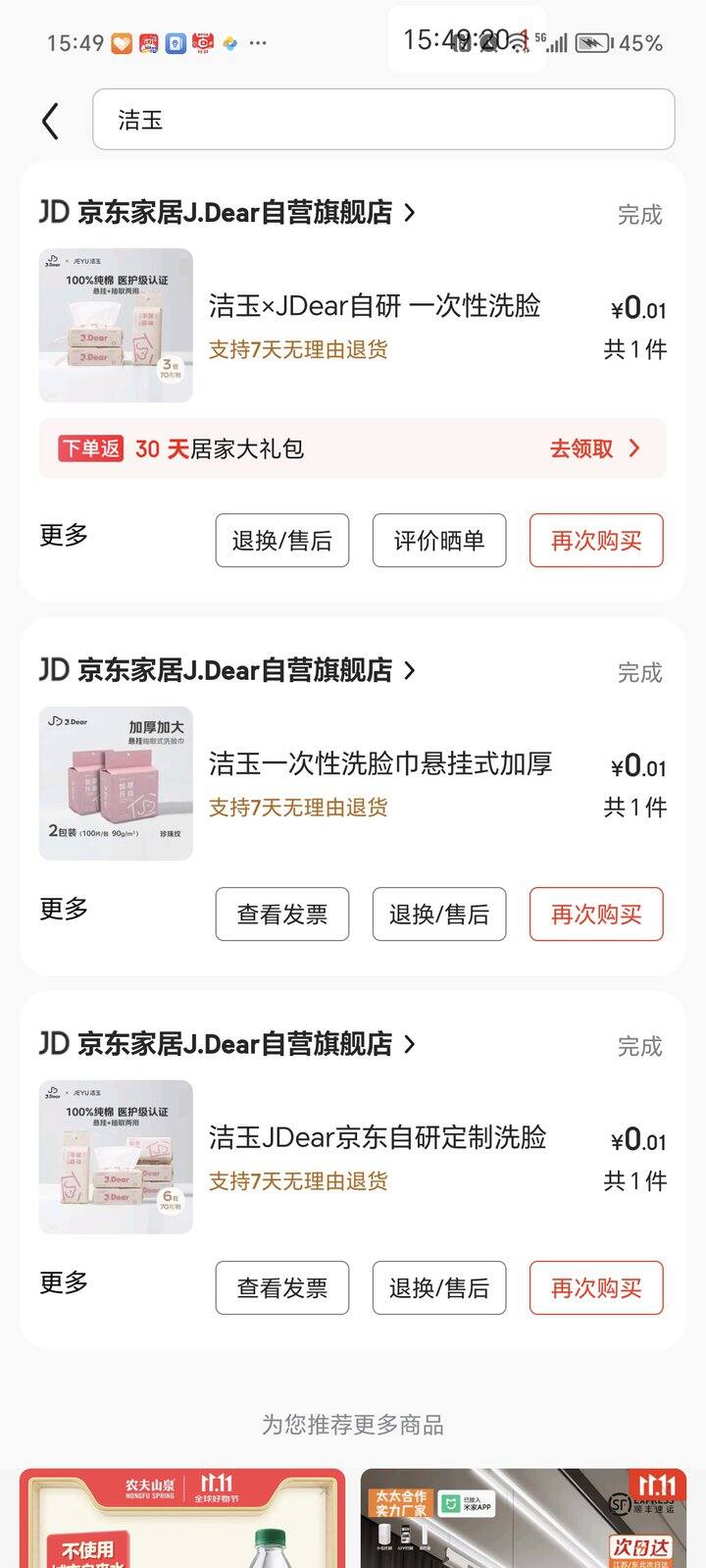Image resolution: width=706 pixels, height=1568 pixels.
Task: Open the recommended card with 次日达 badge
Action: 524,1519
